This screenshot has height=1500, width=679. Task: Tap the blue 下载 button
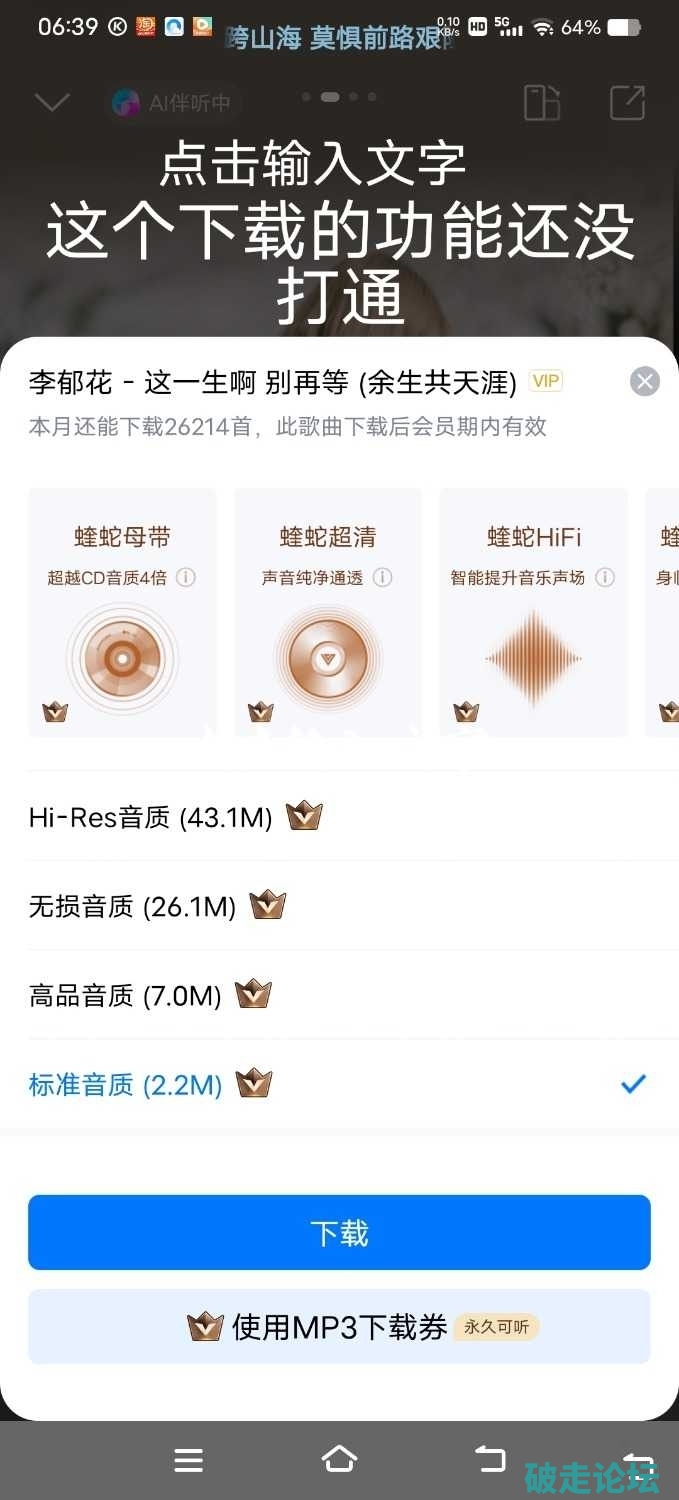339,1233
